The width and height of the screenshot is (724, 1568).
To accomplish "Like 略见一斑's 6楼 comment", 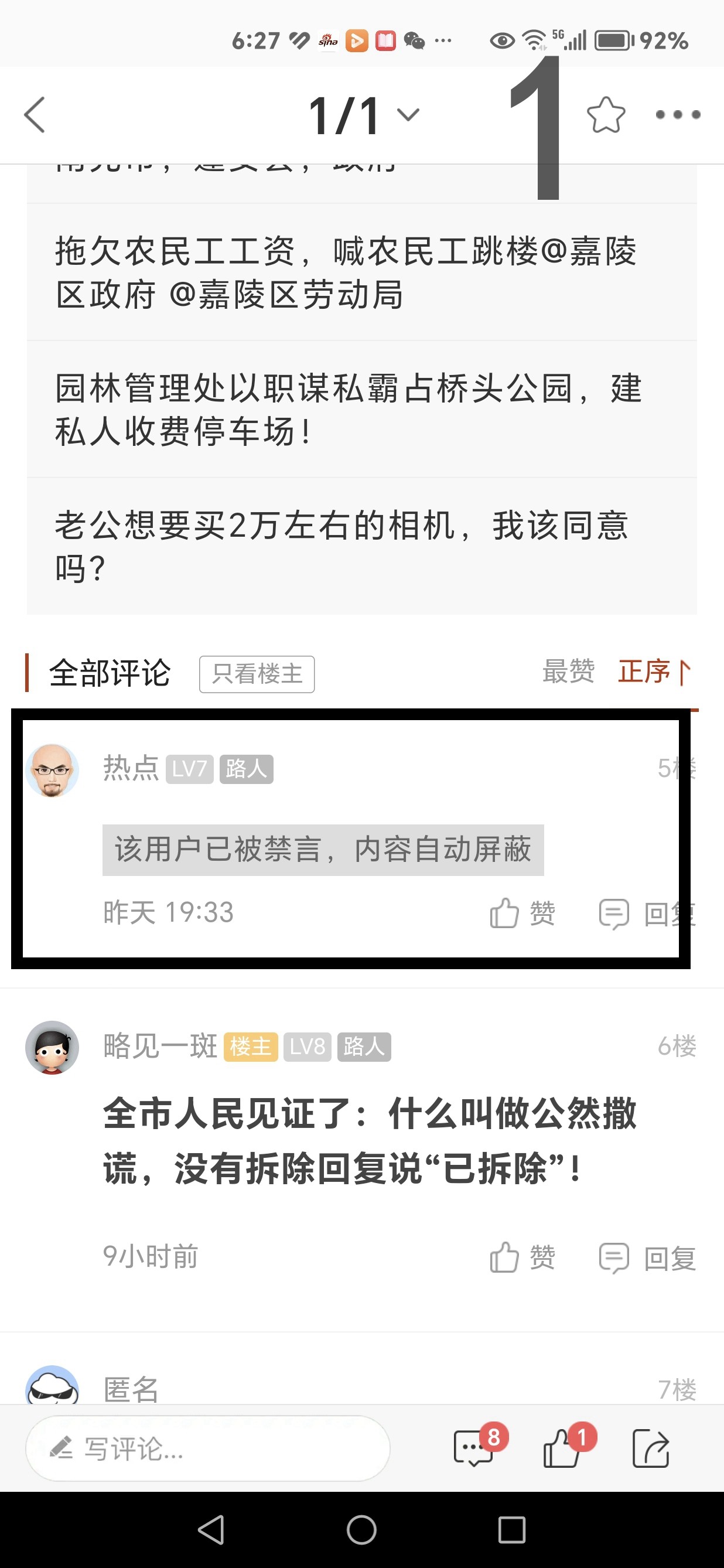I will pyautogui.click(x=522, y=1257).
